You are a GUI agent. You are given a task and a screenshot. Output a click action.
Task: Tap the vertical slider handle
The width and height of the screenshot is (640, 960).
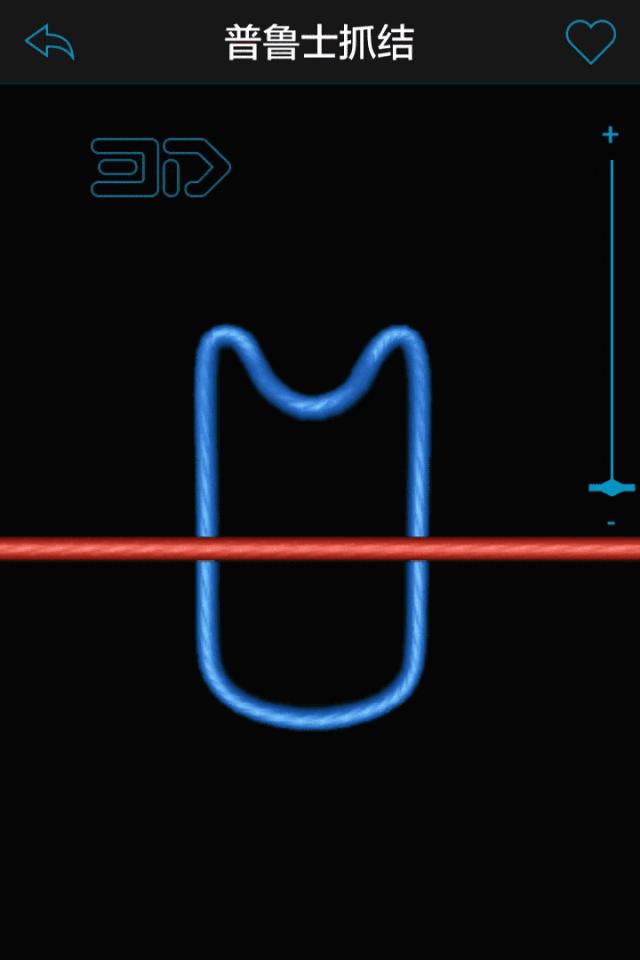[611, 488]
